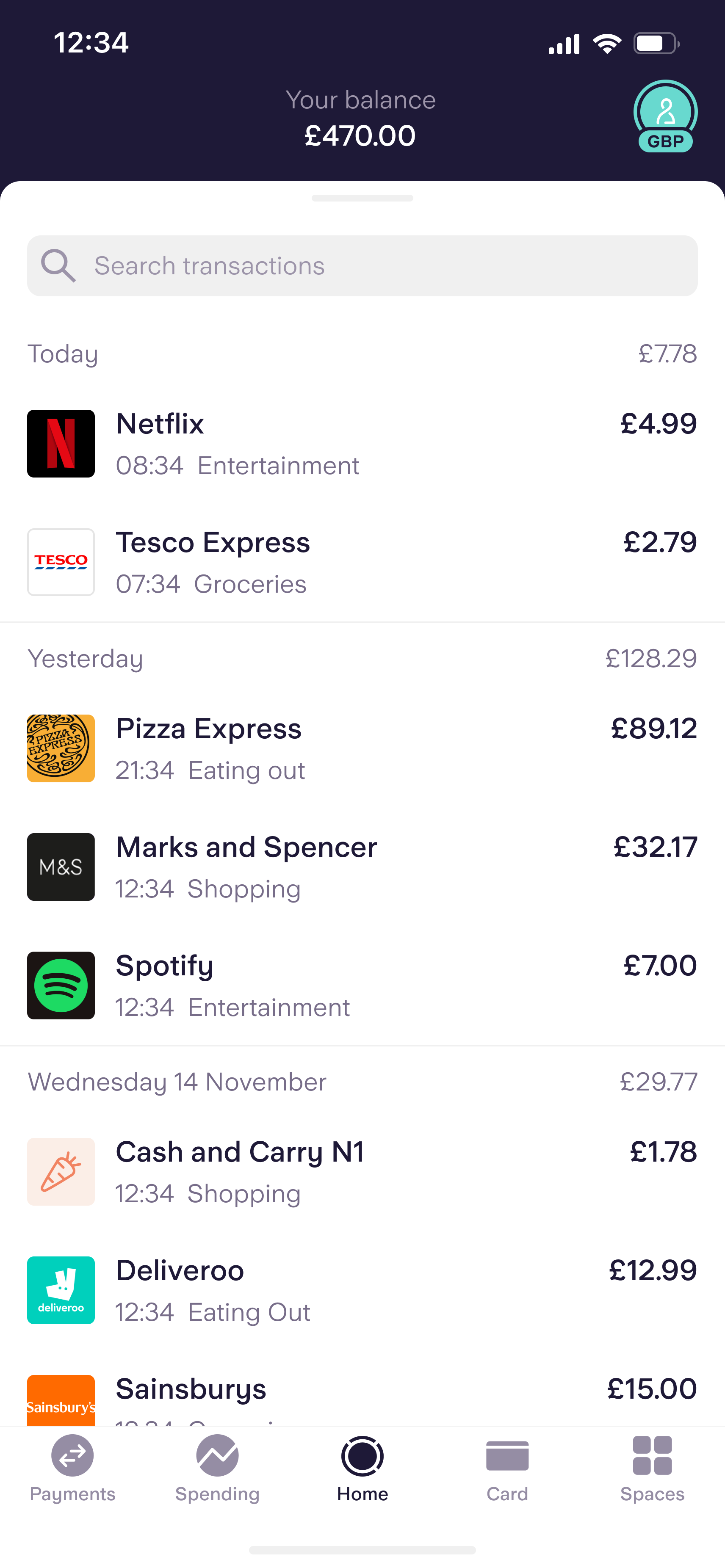Select the Marks and Spencer transaction
This screenshot has height=1568, width=725.
362,867
